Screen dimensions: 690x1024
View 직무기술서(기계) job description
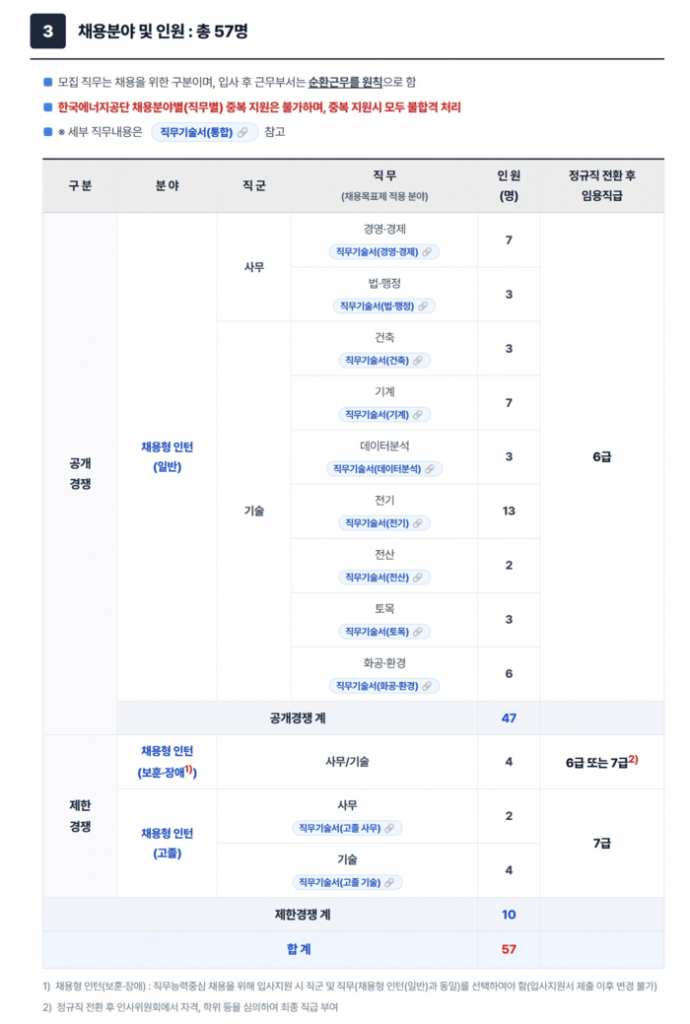384,414
